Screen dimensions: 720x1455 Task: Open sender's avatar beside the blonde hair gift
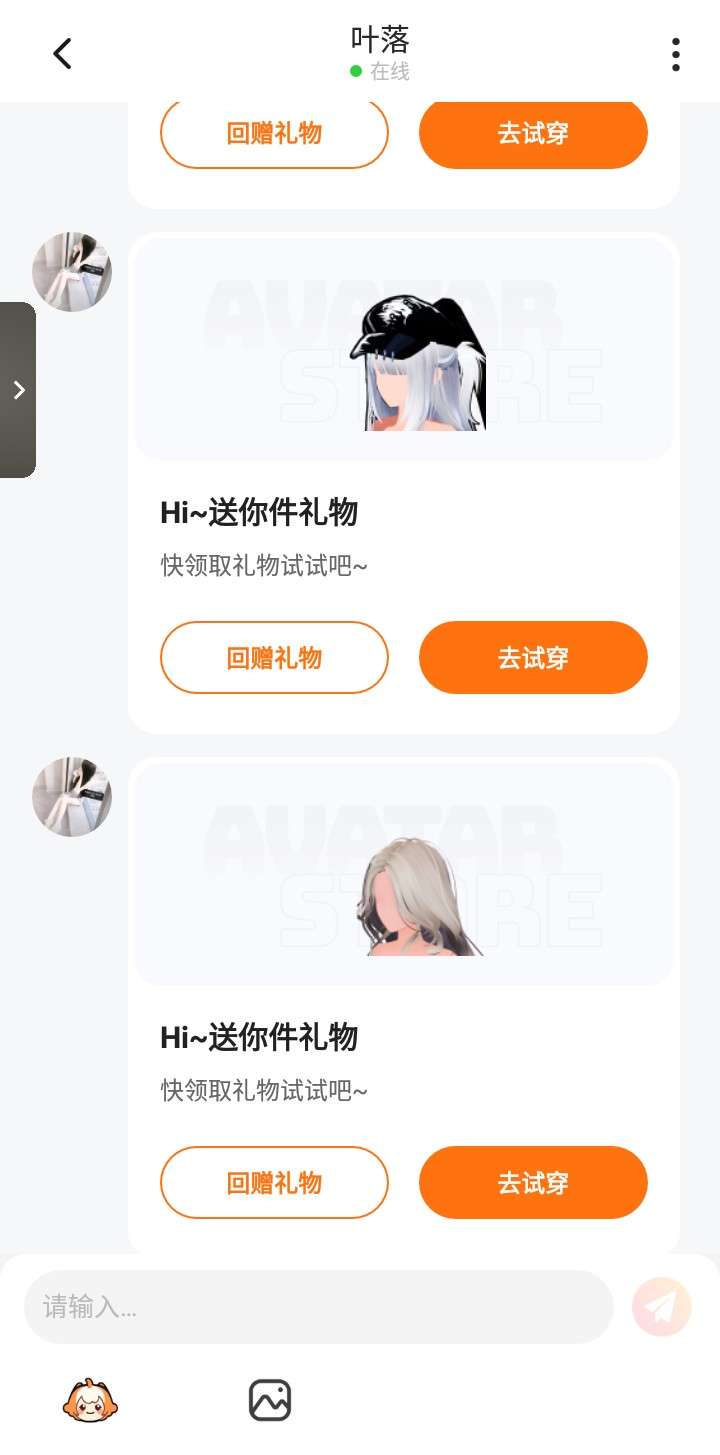[x=72, y=797]
